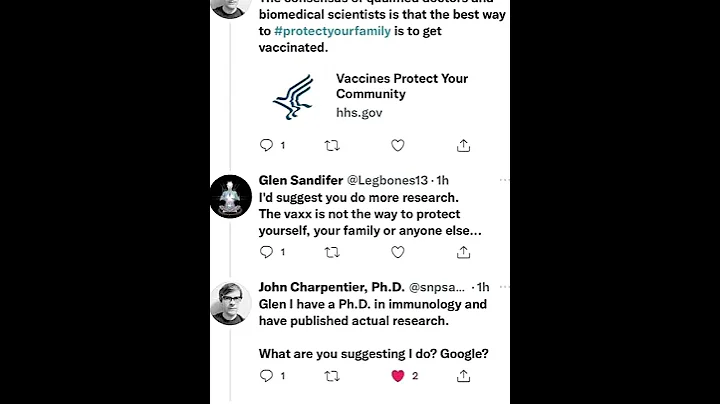Retweet John Charpentier's tweet
Screen dimensions: 720x404
pyautogui.click(x=332, y=376)
